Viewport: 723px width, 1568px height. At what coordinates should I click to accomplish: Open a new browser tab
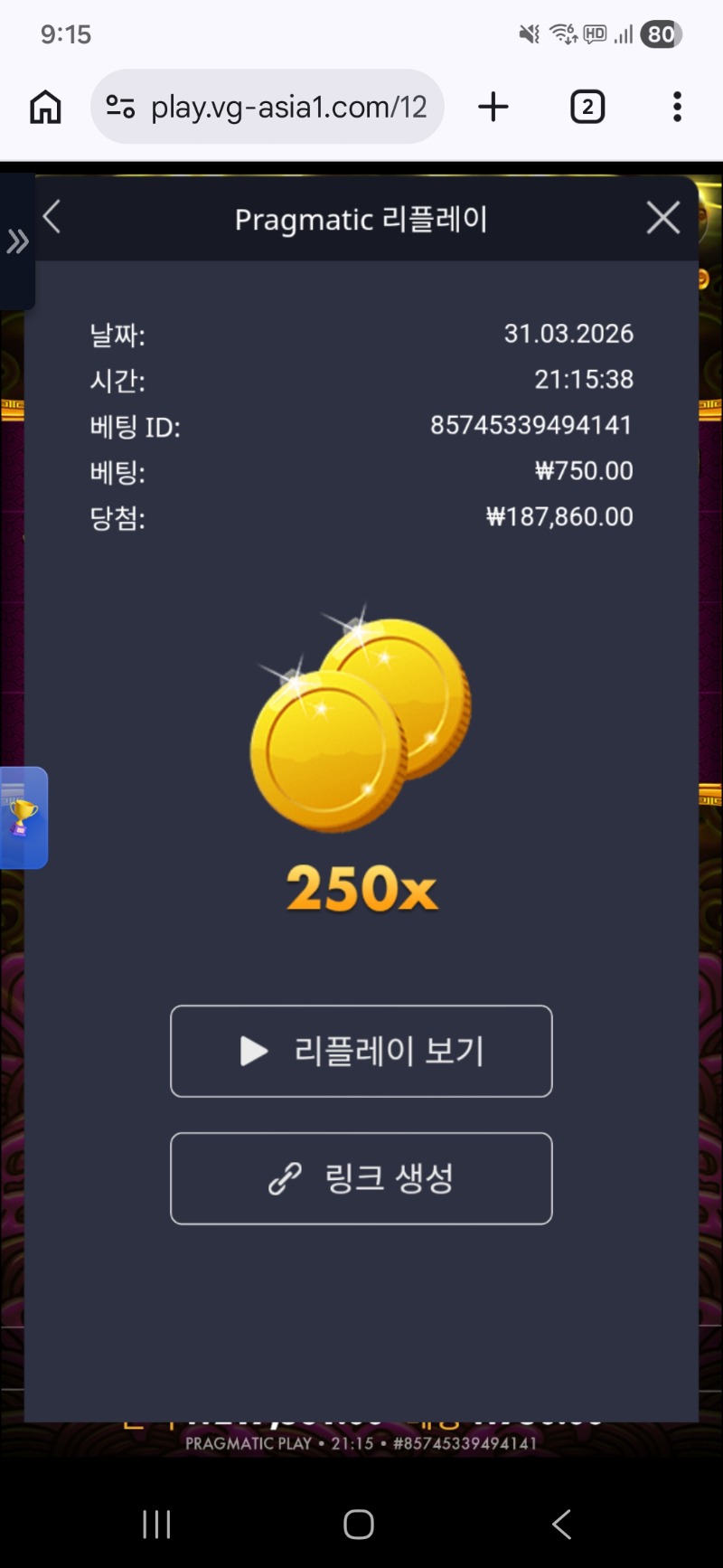(493, 108)
